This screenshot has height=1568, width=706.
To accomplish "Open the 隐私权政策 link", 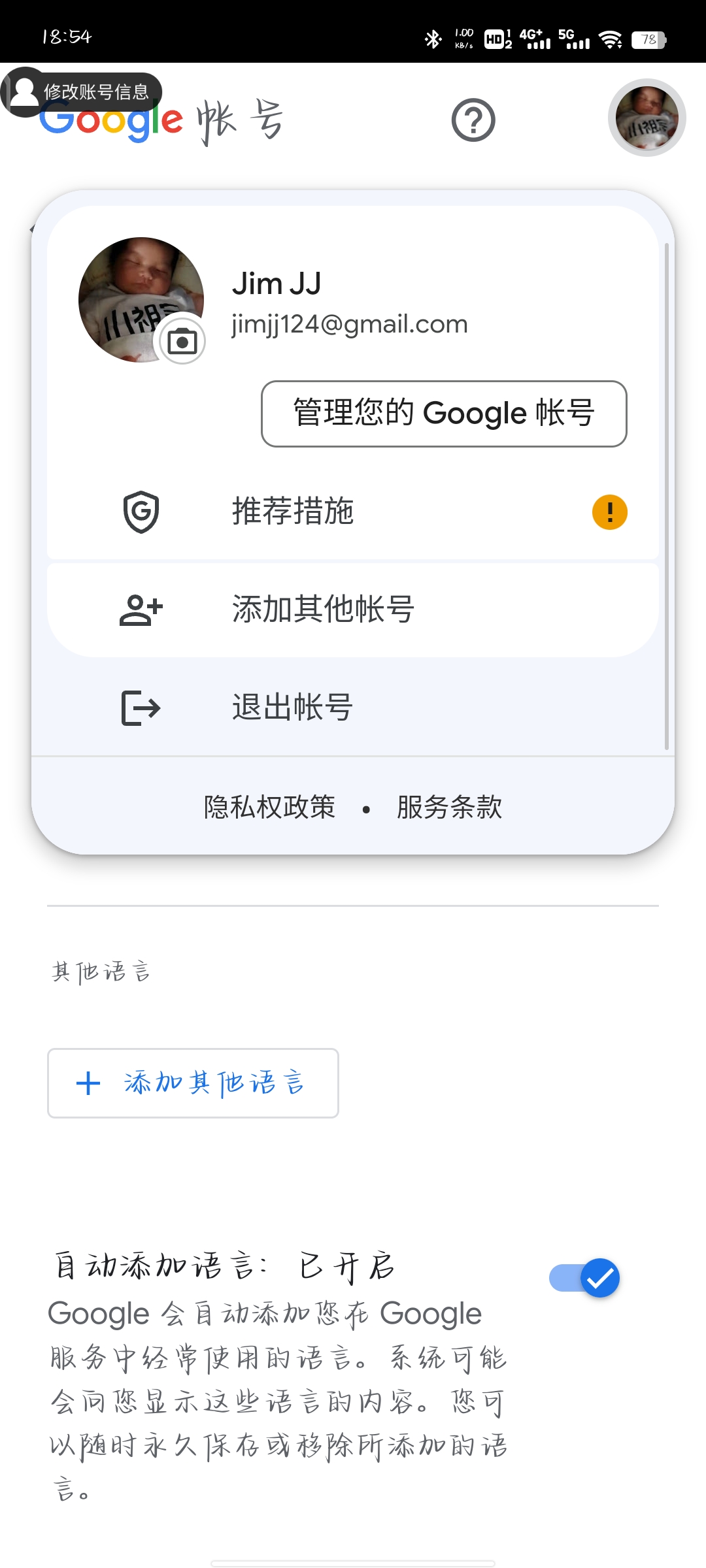I will tap(269, 808).
